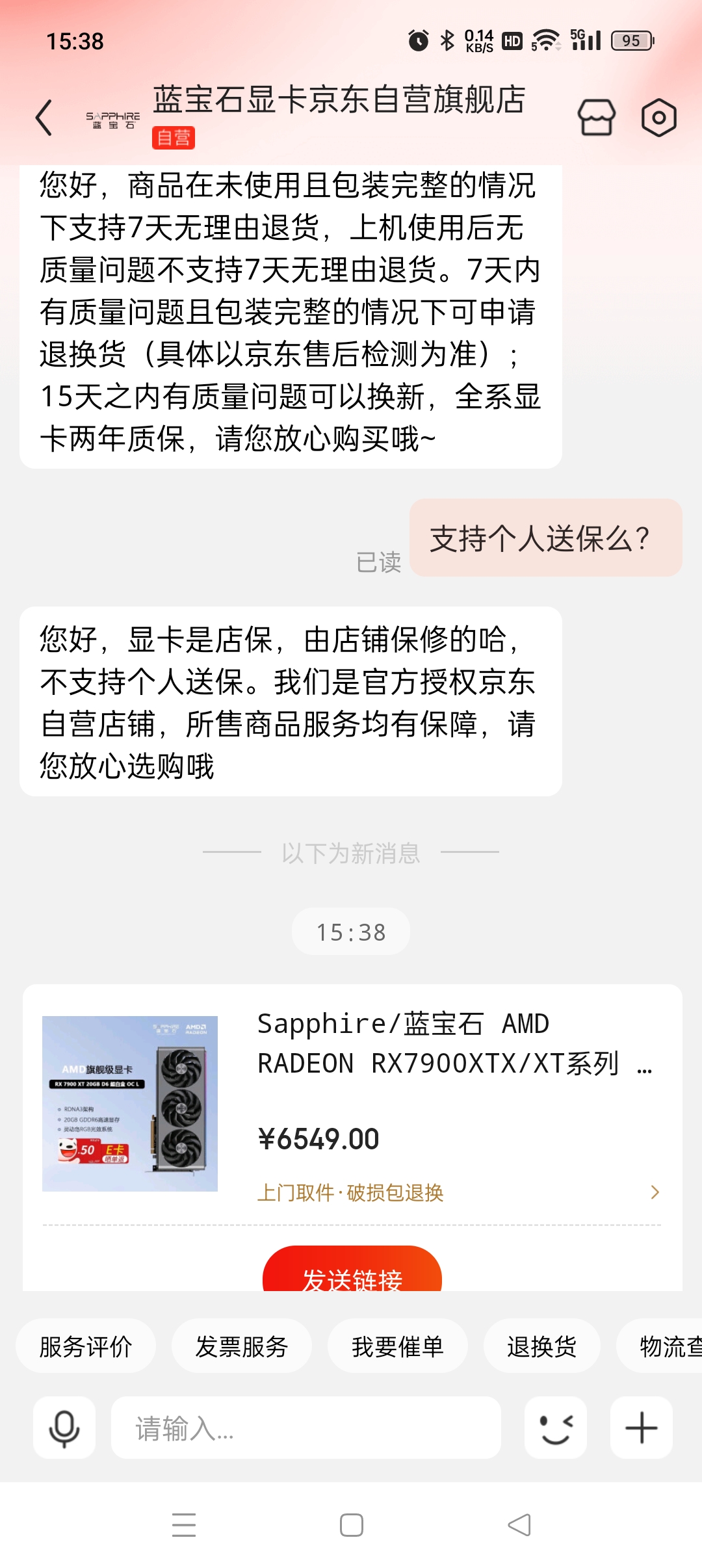Tap the 蓝宝石显卡京东自营旗舰店 title
702x1568 pixels.
339,104
